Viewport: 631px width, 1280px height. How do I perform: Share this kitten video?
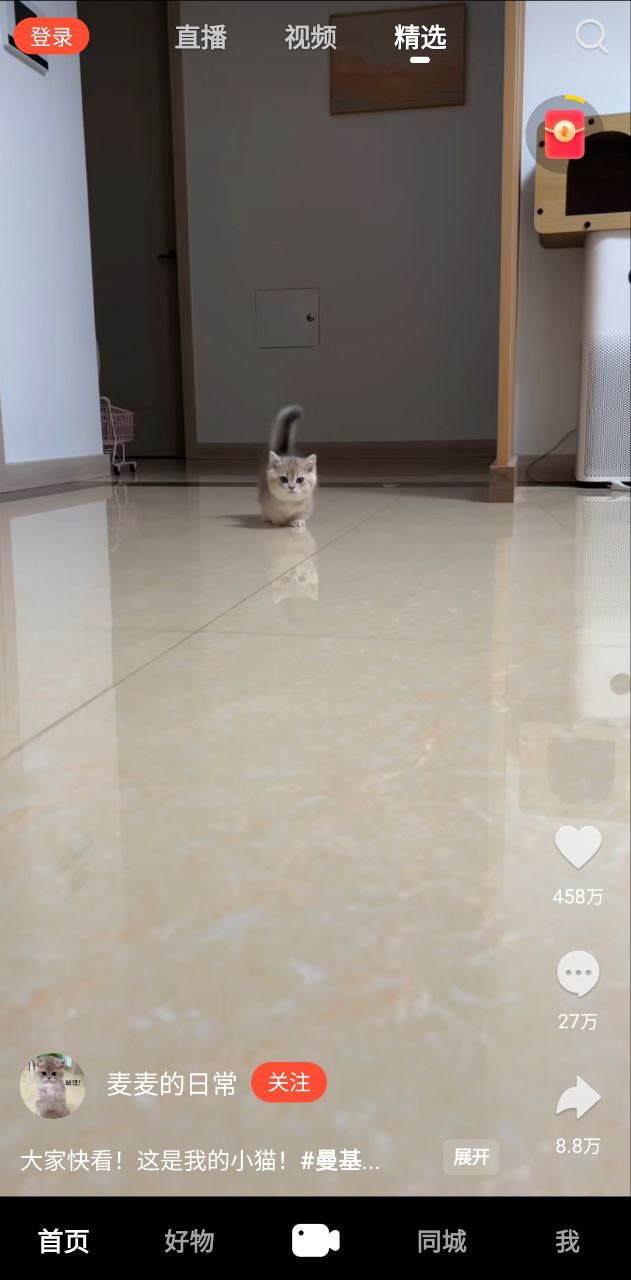pos(578,1098)
